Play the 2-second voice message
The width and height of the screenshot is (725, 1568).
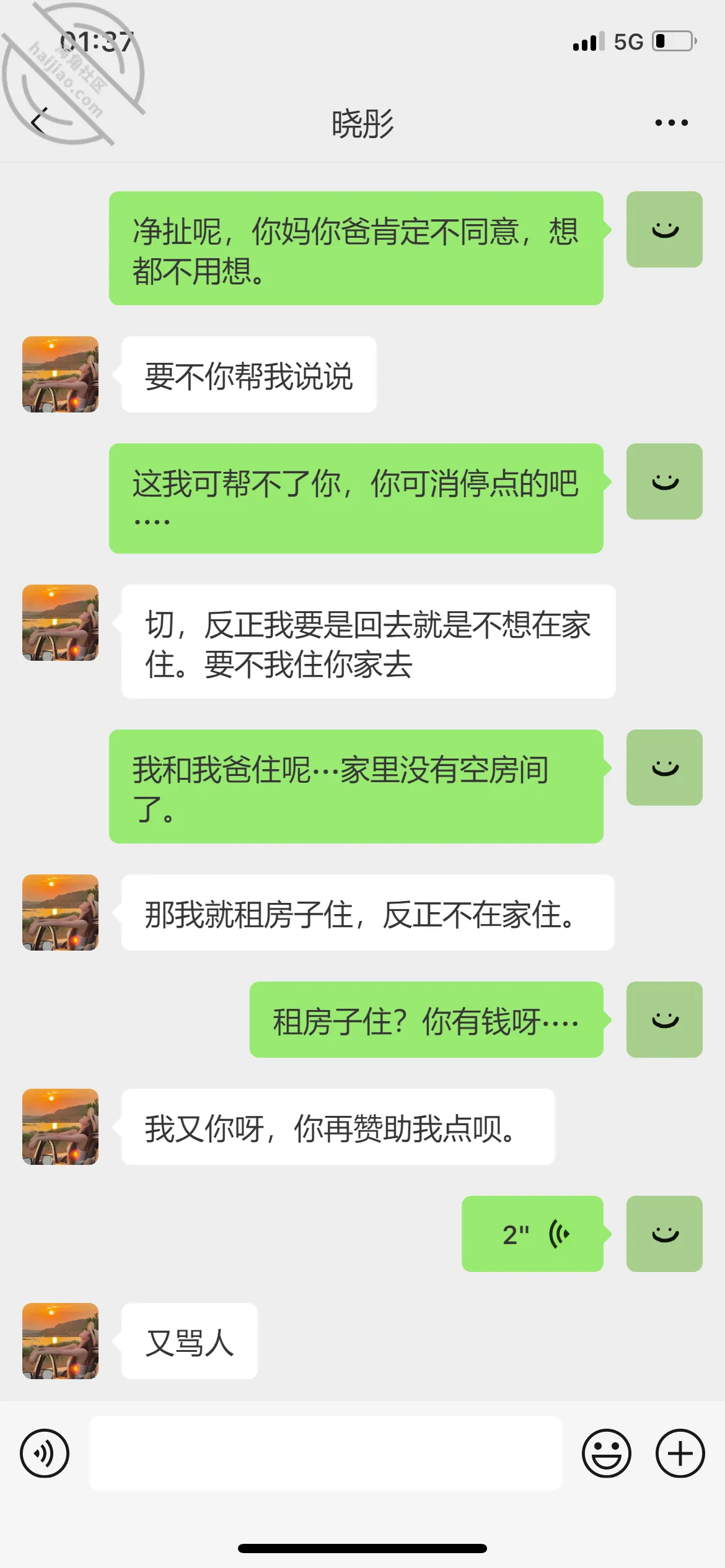pyautogui.click(x=532, y=1234)
